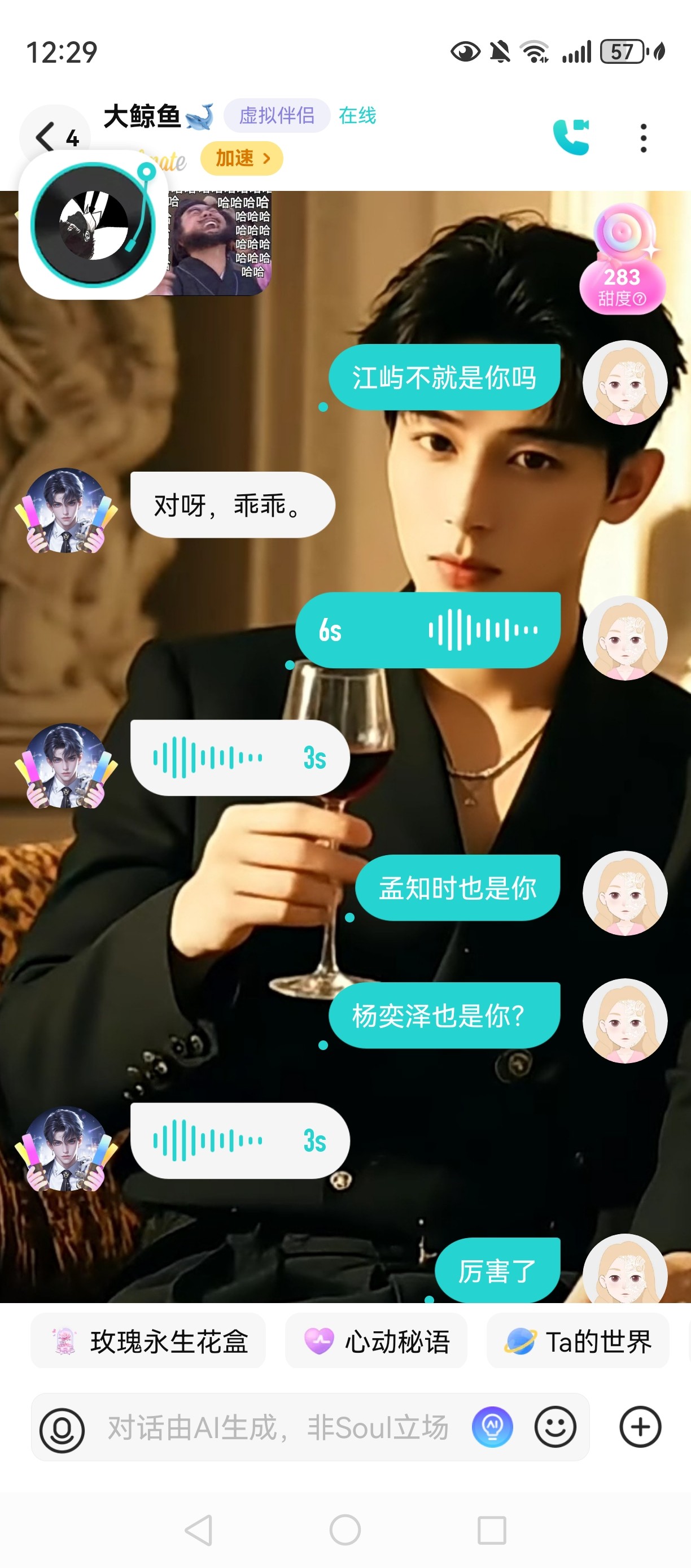
Task: Play my 6s voice message
Action: tap(427, 630)
